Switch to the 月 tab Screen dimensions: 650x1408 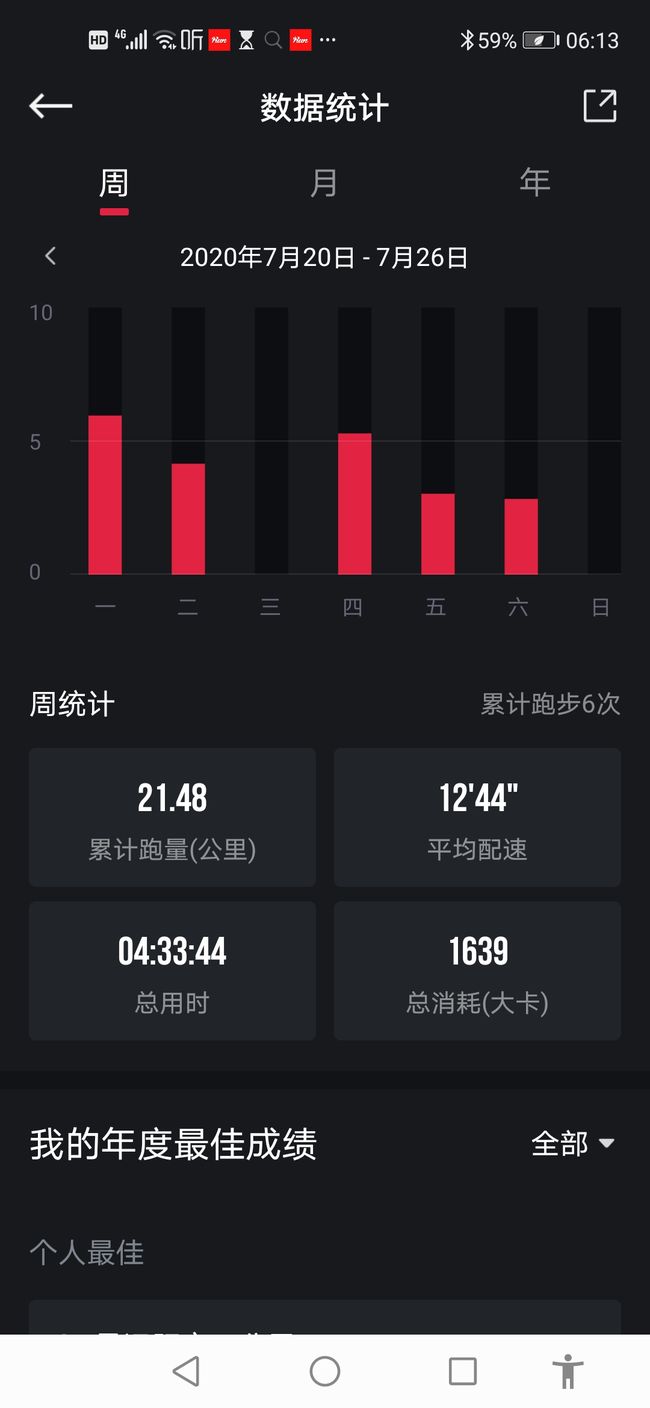(324, 183)
